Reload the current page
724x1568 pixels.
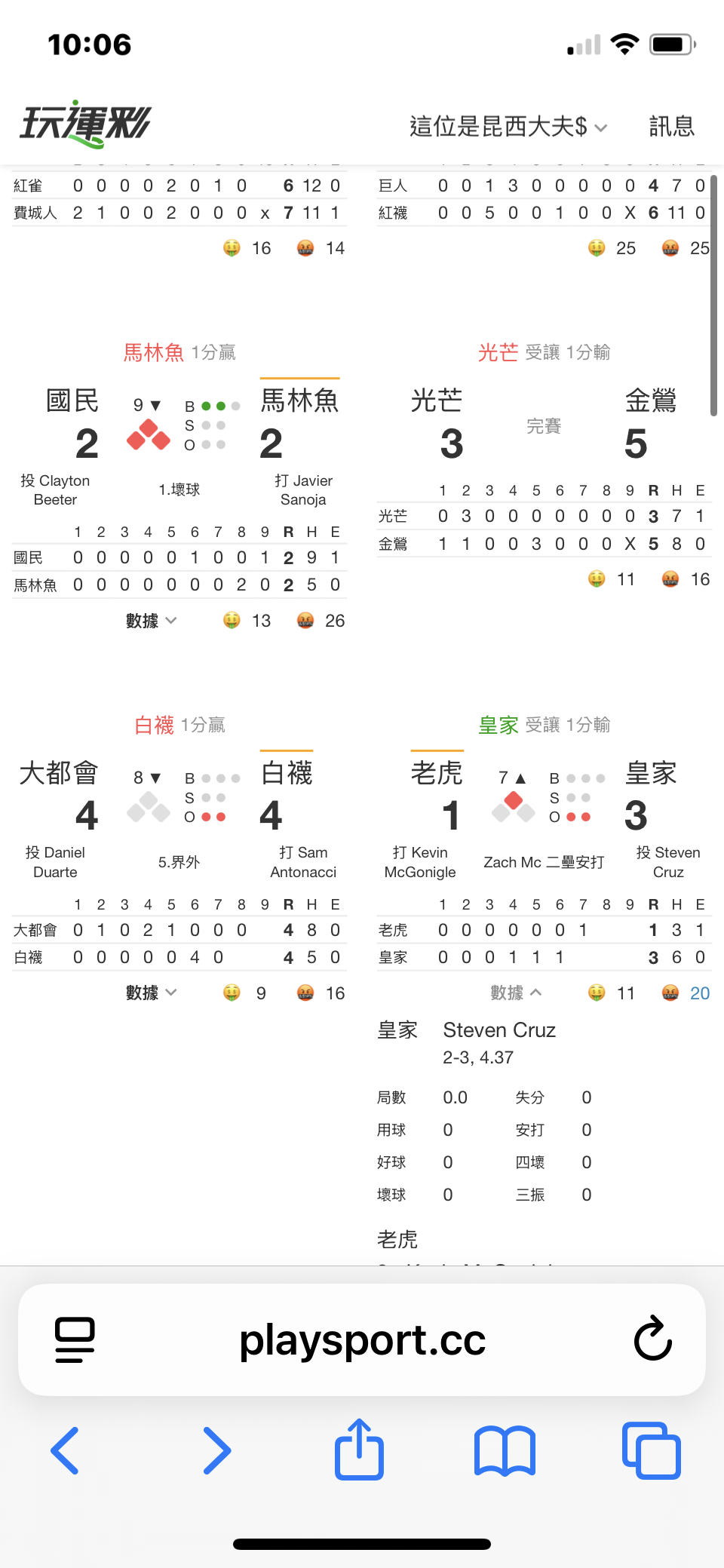pos(652,1339)
